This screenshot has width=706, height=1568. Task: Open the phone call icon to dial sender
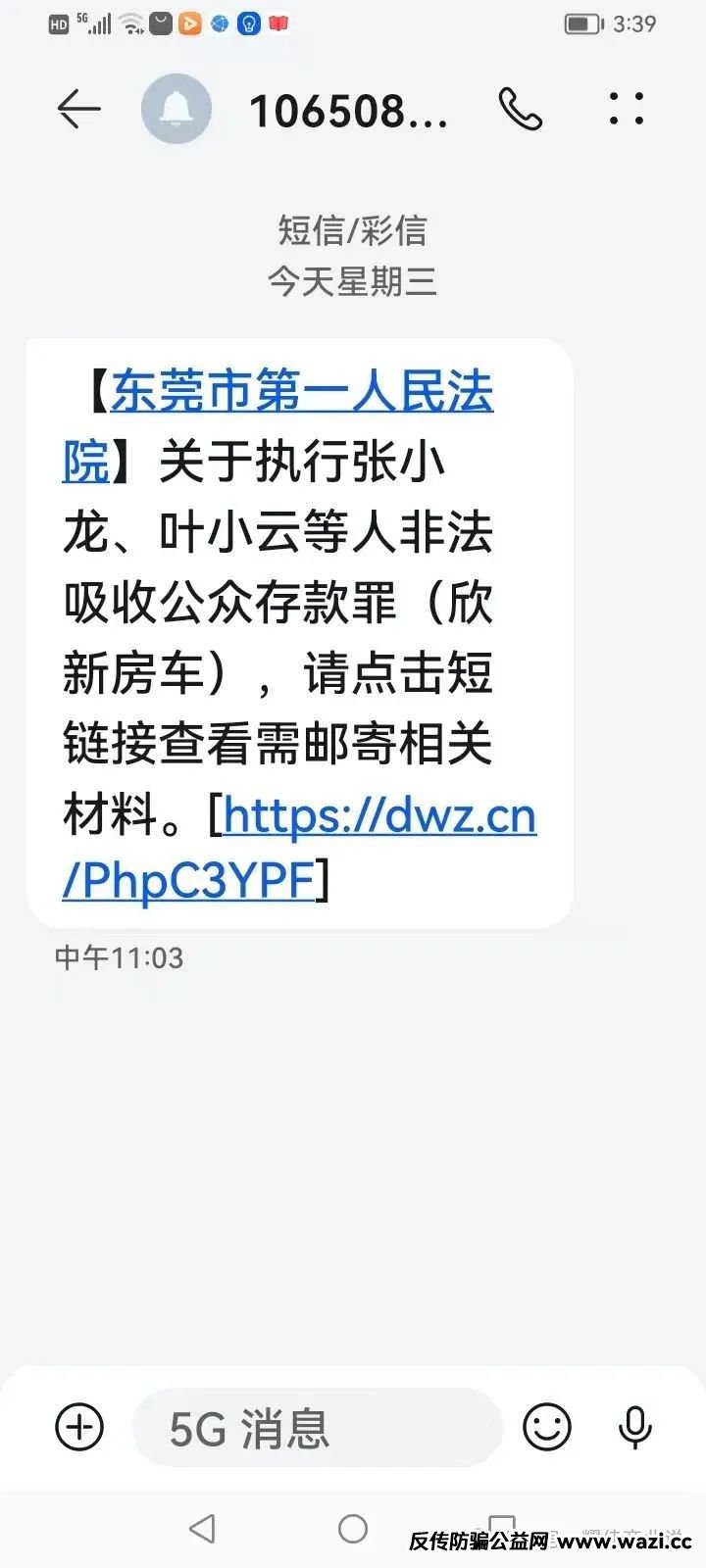click(x=523, y=109)
